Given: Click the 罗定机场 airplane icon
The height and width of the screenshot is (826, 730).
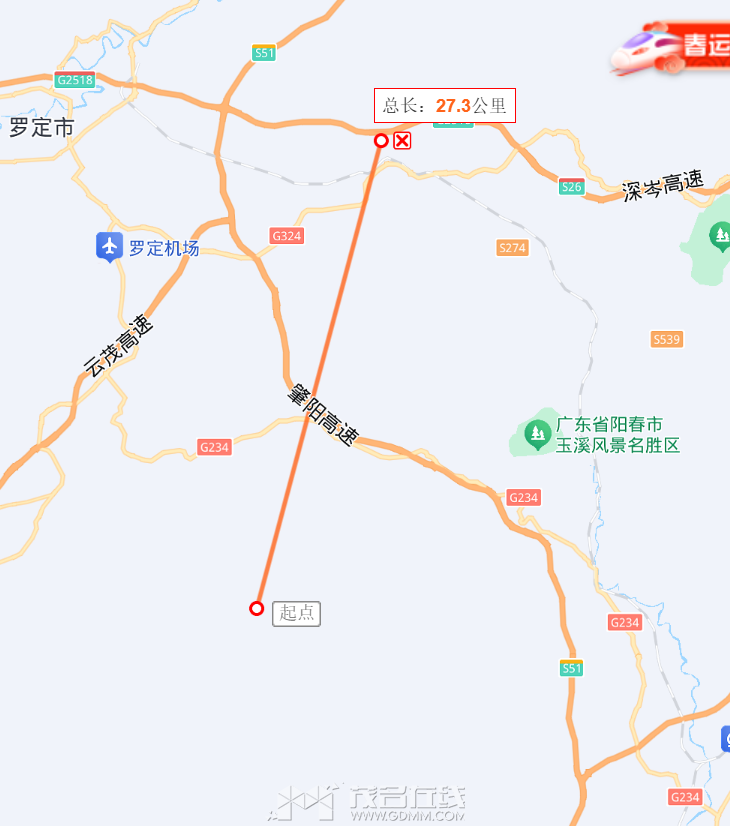Looking at the screenshot, I should [108, 247].
